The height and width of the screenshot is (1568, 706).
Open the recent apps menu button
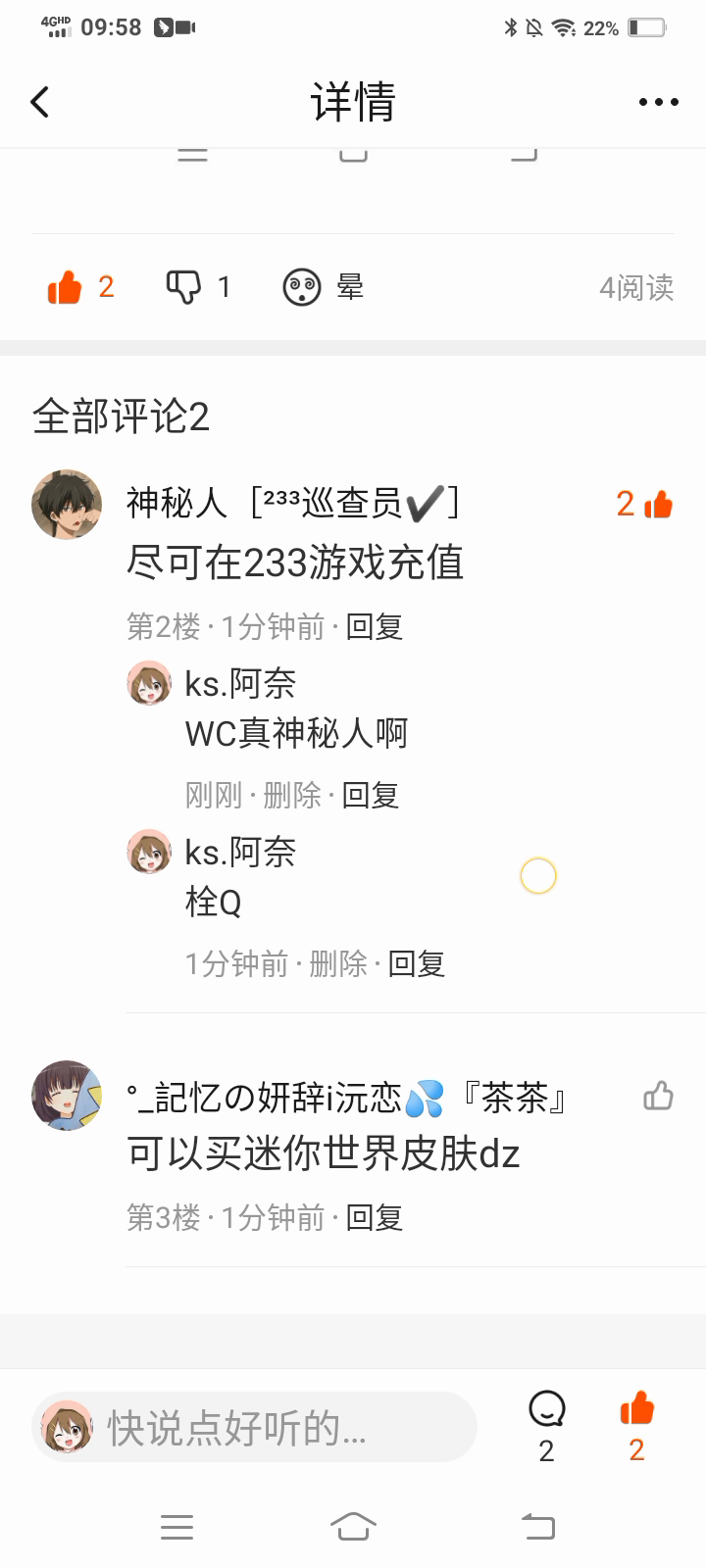[176, 1526]
